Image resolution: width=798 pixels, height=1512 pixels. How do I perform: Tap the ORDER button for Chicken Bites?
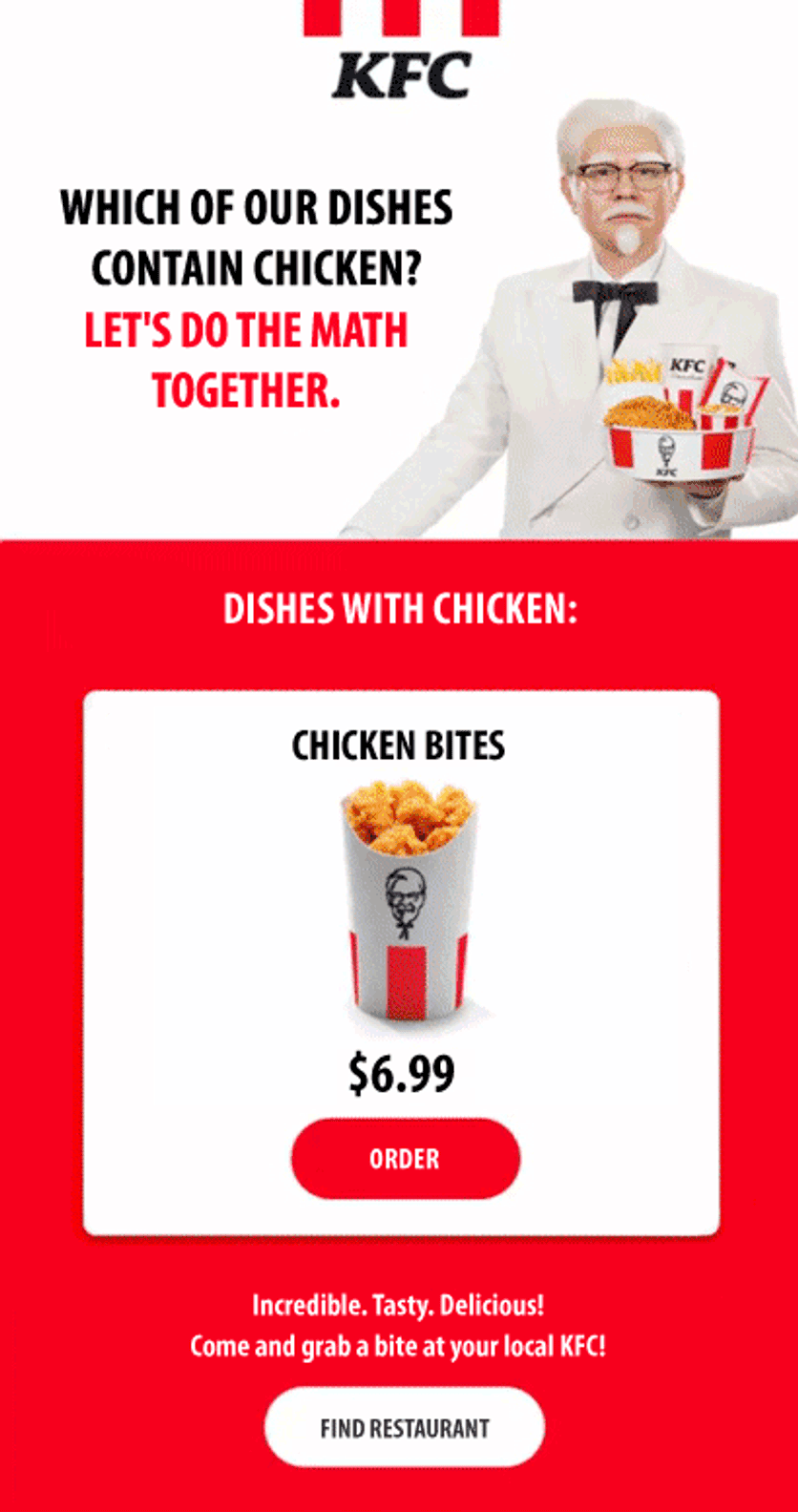pos(405,1159)
